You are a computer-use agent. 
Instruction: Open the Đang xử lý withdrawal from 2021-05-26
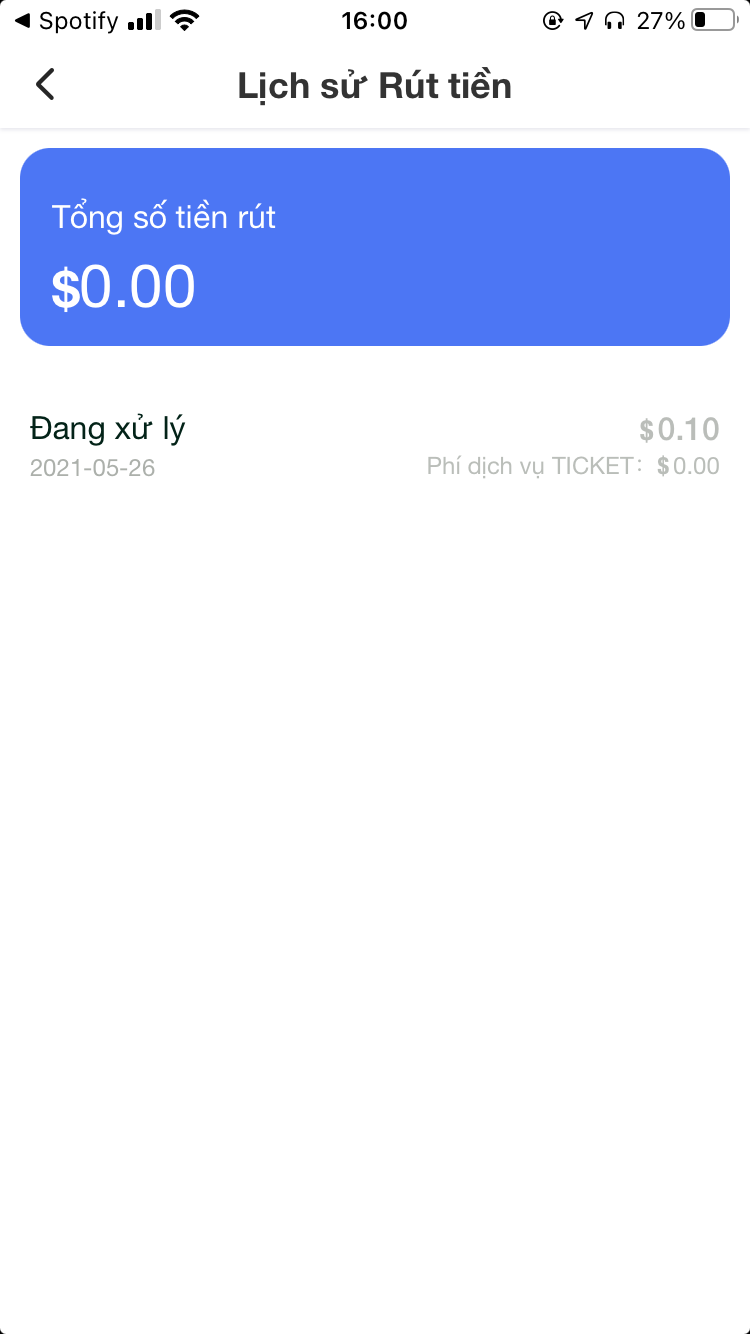coord(374,446)
